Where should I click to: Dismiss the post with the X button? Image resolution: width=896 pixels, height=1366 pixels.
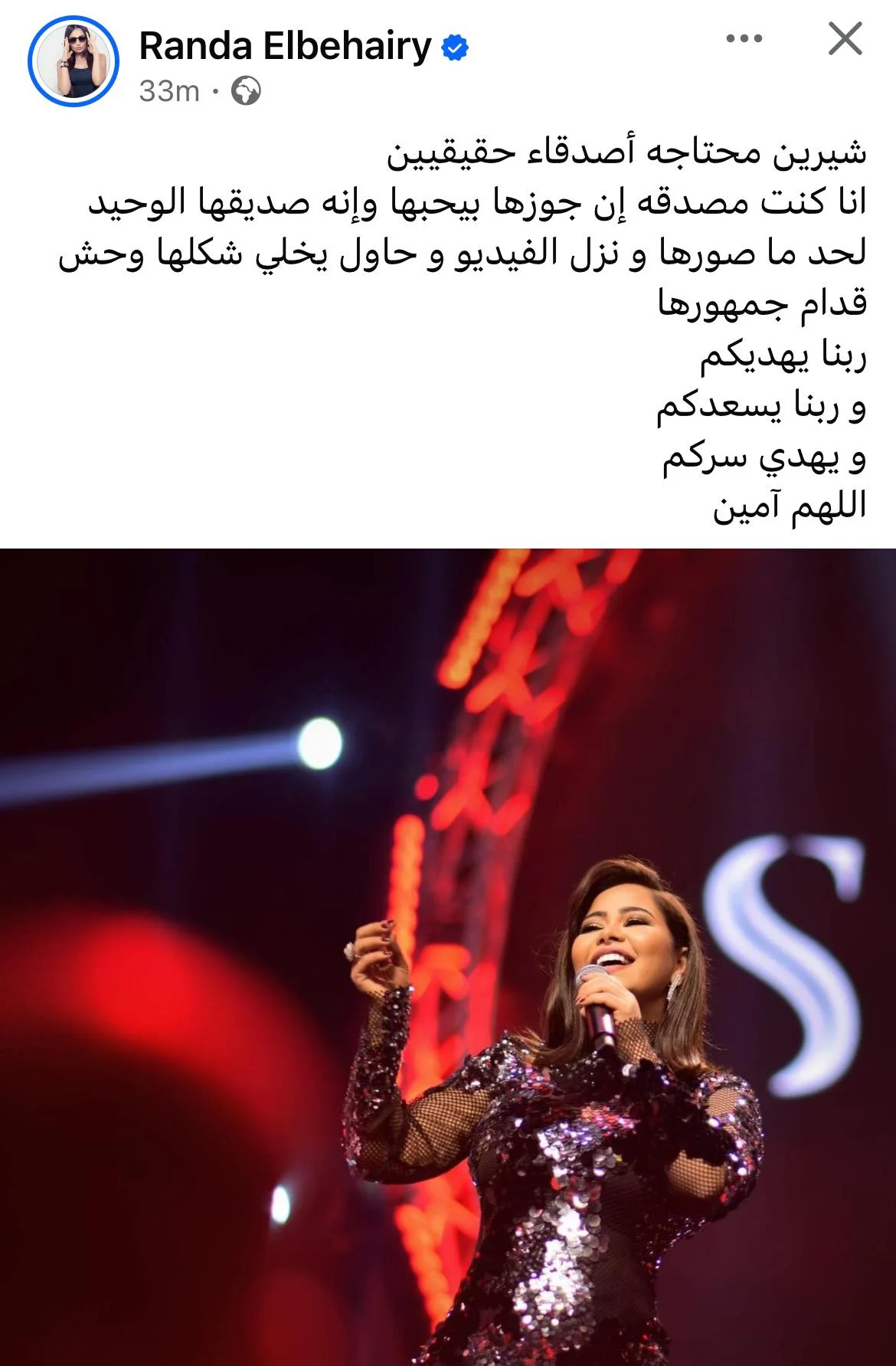(845, 40)
